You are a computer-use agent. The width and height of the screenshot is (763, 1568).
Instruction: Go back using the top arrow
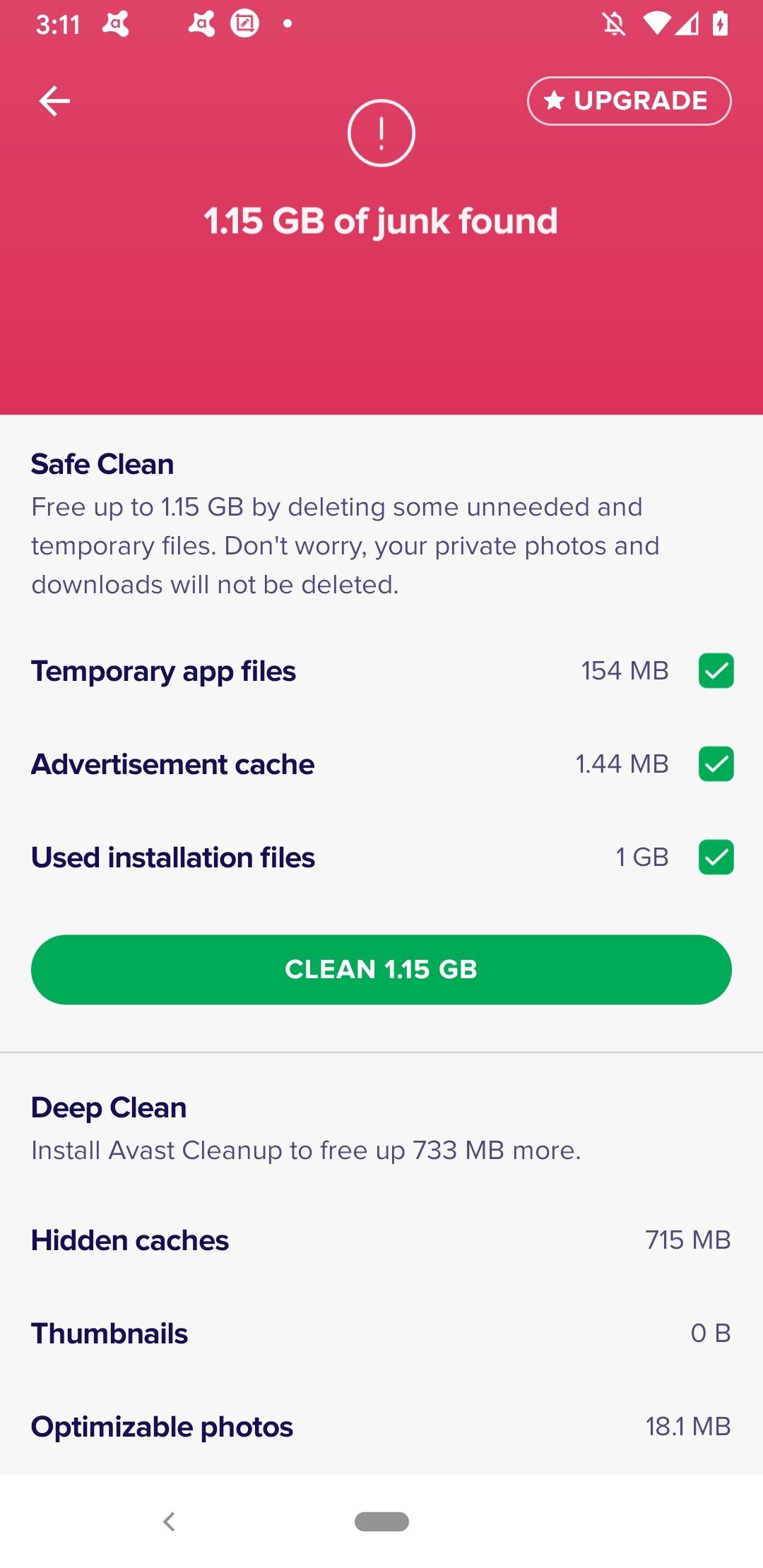point(54,101)
